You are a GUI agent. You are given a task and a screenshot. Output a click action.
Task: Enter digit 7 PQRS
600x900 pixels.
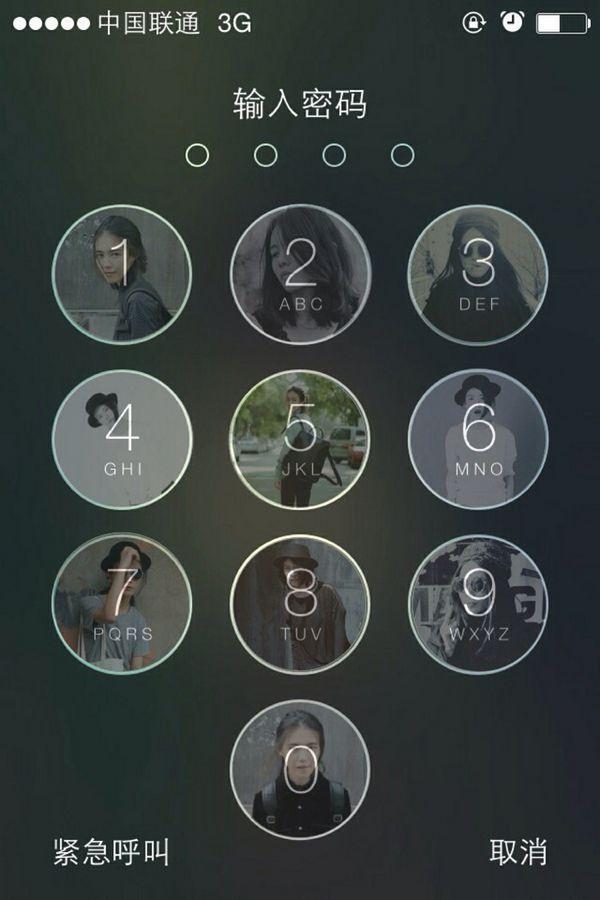(x=122, y=604)
